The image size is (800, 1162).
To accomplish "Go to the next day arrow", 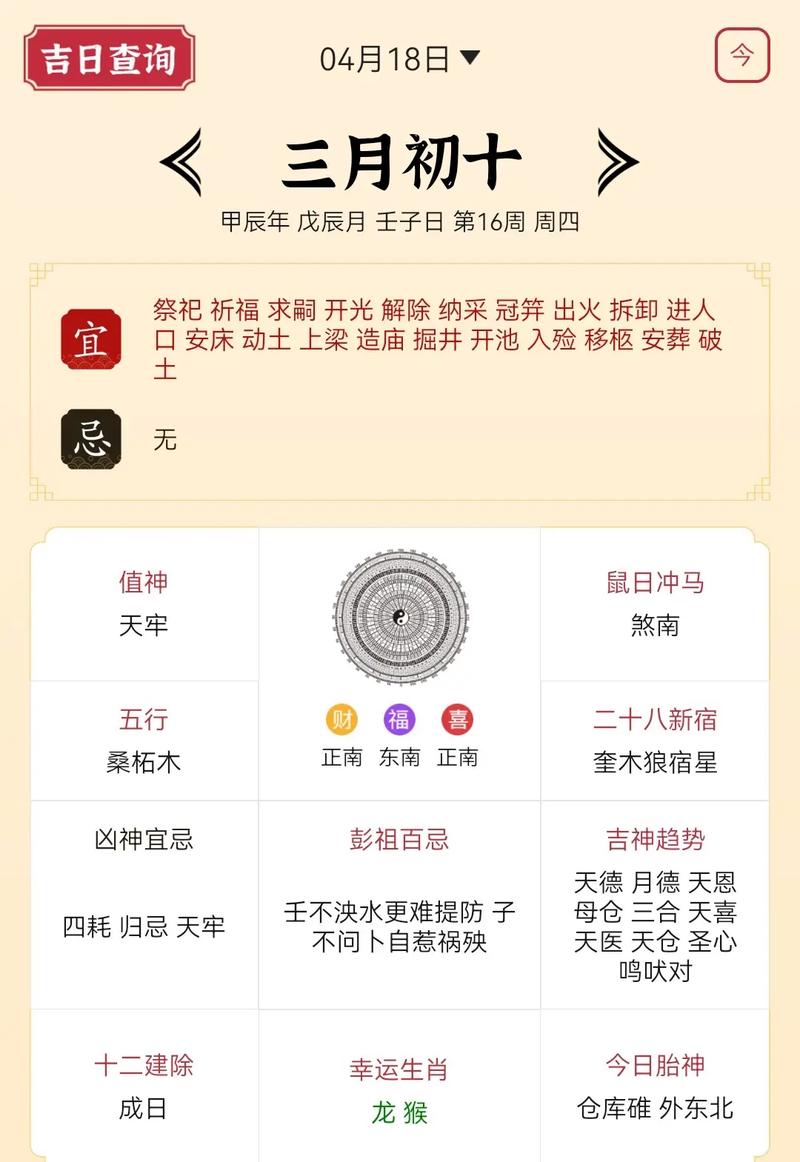I will tap(617, 162).
